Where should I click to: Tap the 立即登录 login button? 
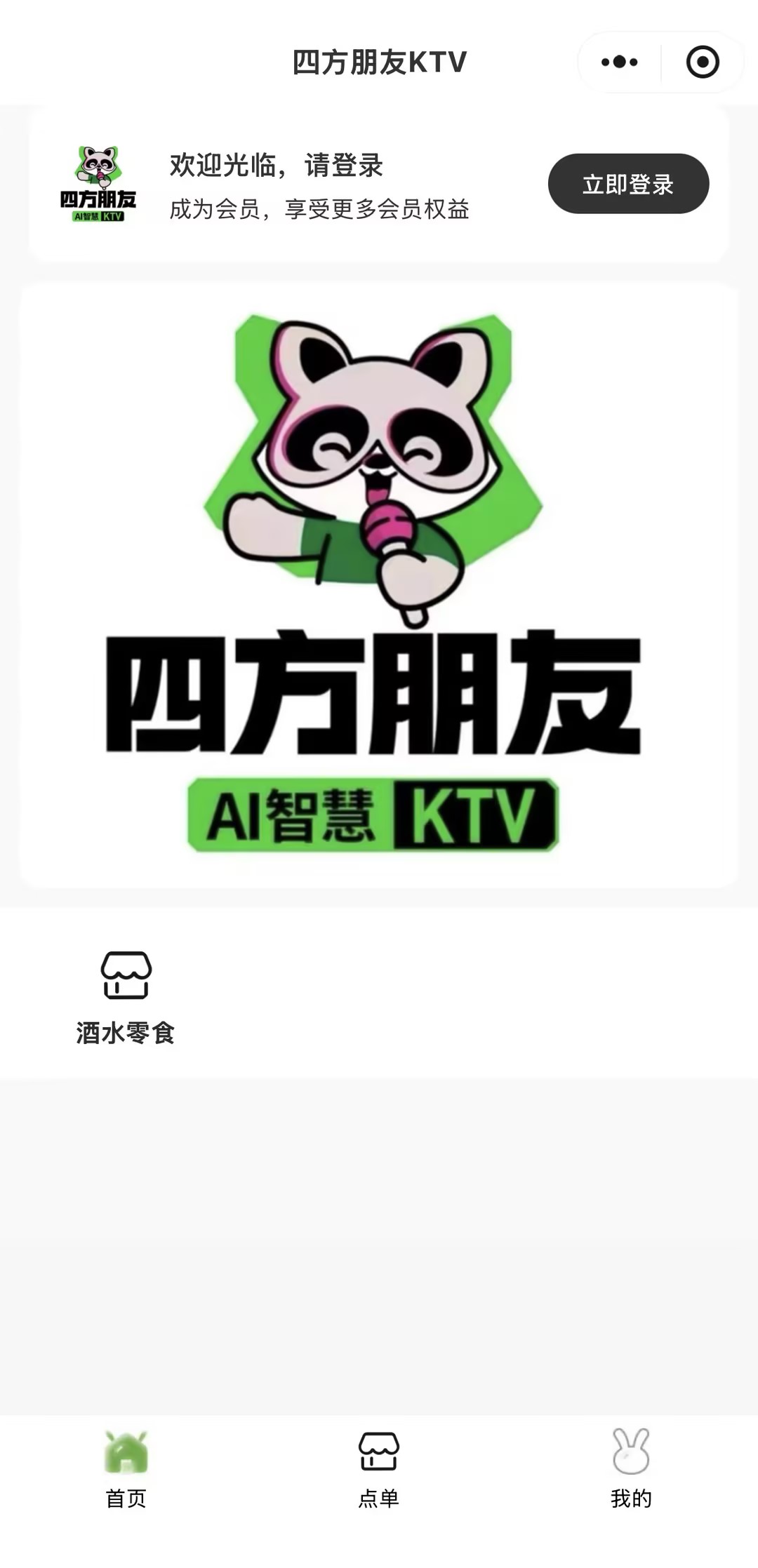[x=628, y=184]
